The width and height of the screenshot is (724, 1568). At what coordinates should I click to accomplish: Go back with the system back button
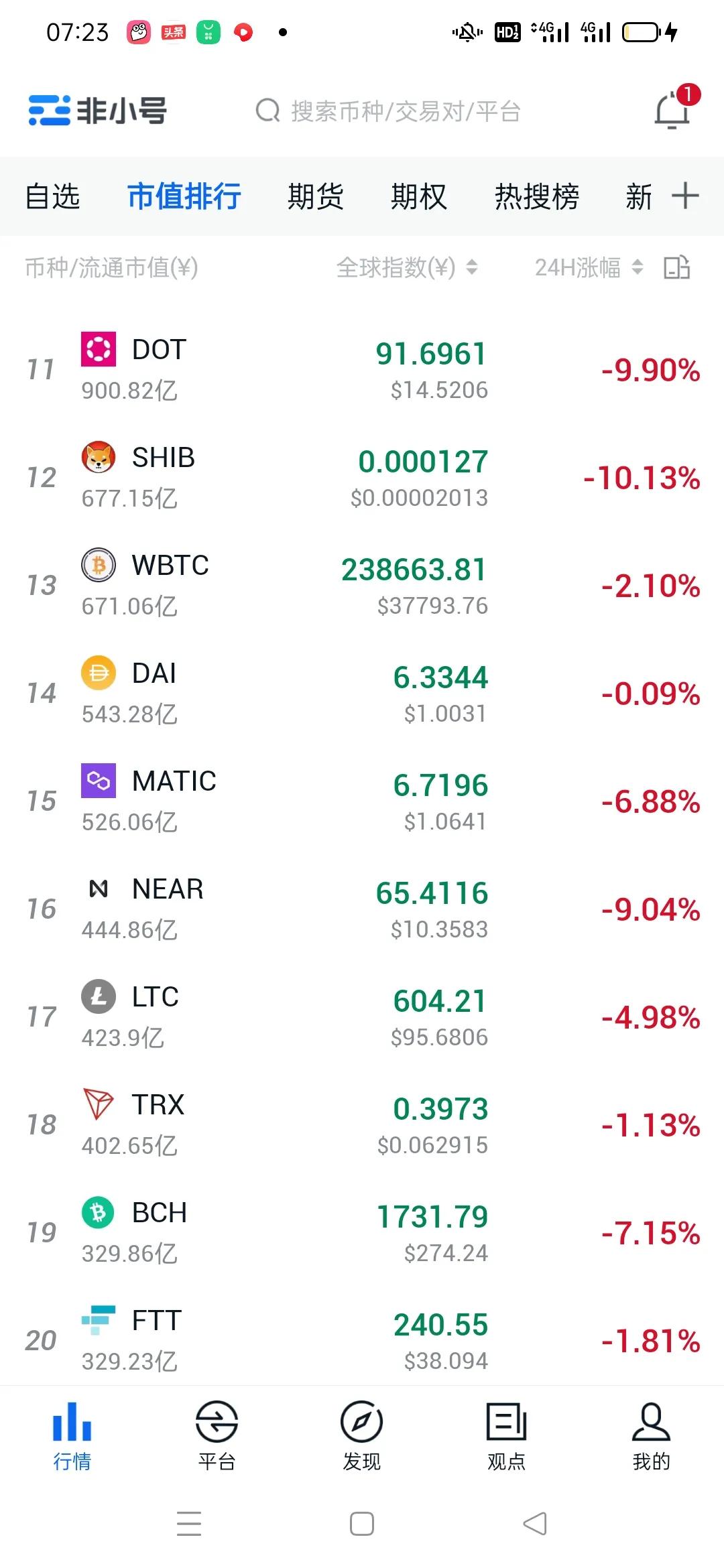535,1524
